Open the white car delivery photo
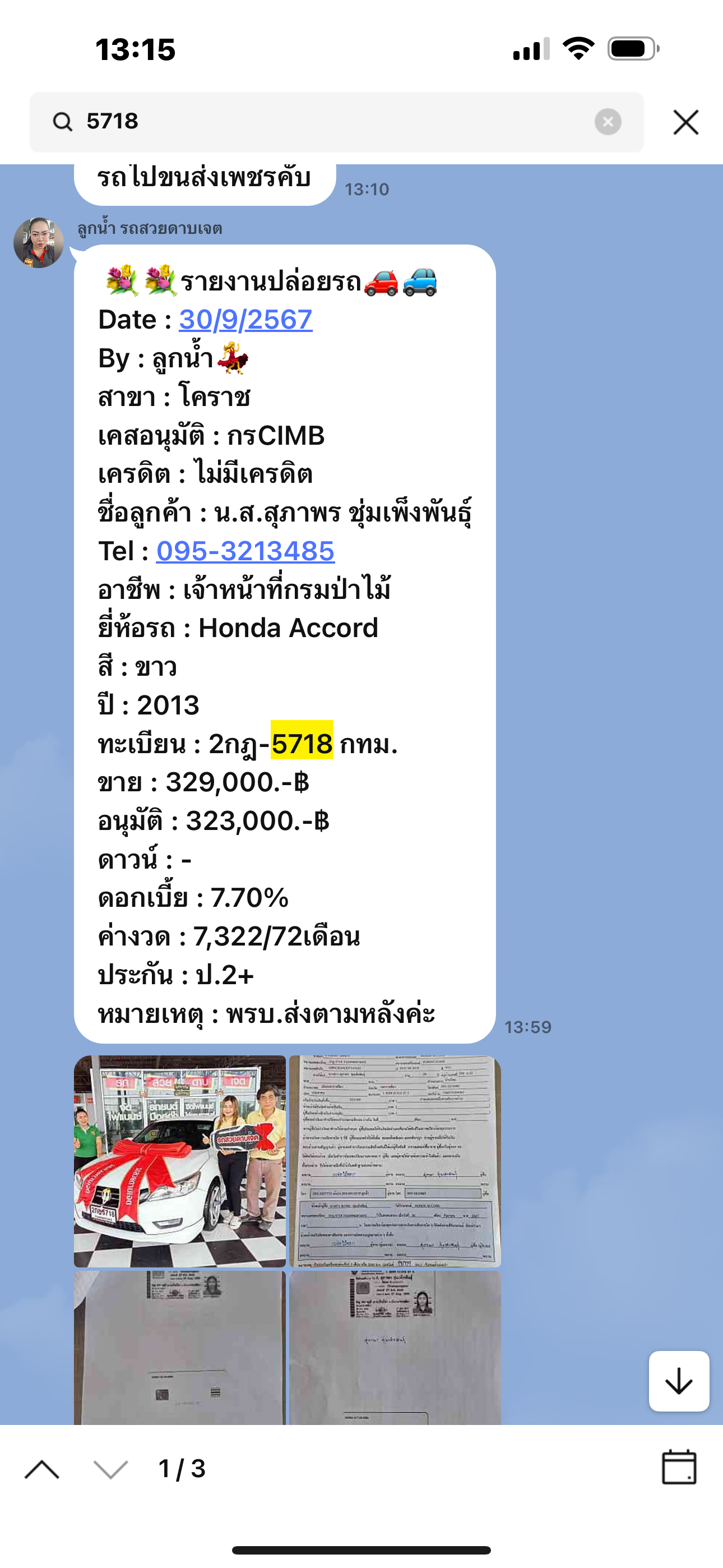 point(180,1161)
